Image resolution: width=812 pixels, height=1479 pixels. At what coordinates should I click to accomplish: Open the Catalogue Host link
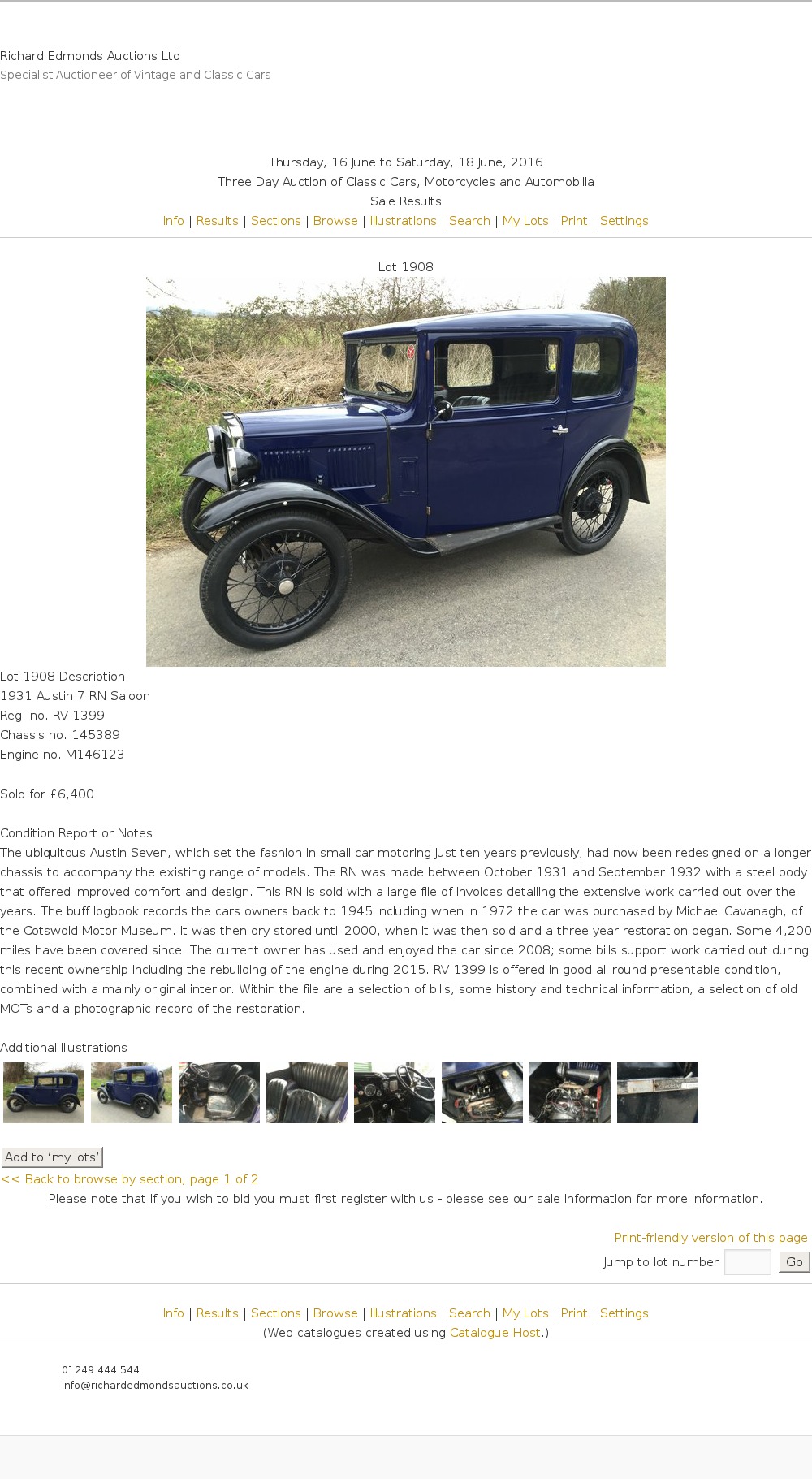[x=495, y=1333]
